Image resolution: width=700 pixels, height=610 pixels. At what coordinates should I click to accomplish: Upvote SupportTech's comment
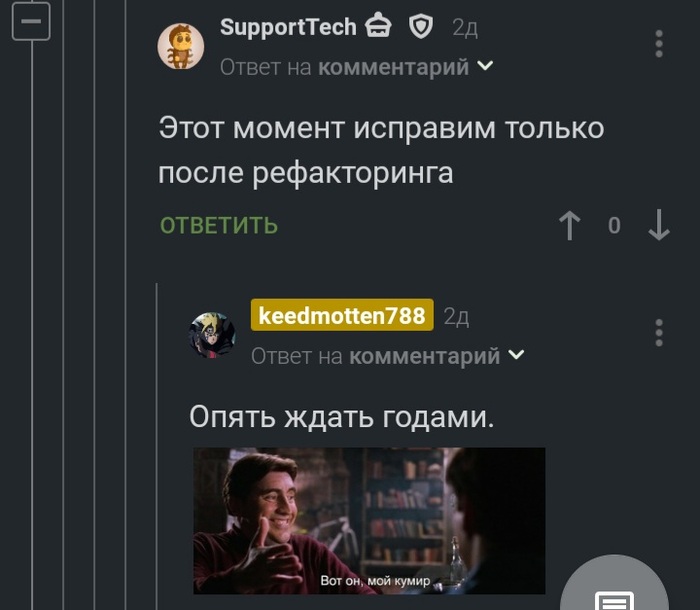(570, 226)
